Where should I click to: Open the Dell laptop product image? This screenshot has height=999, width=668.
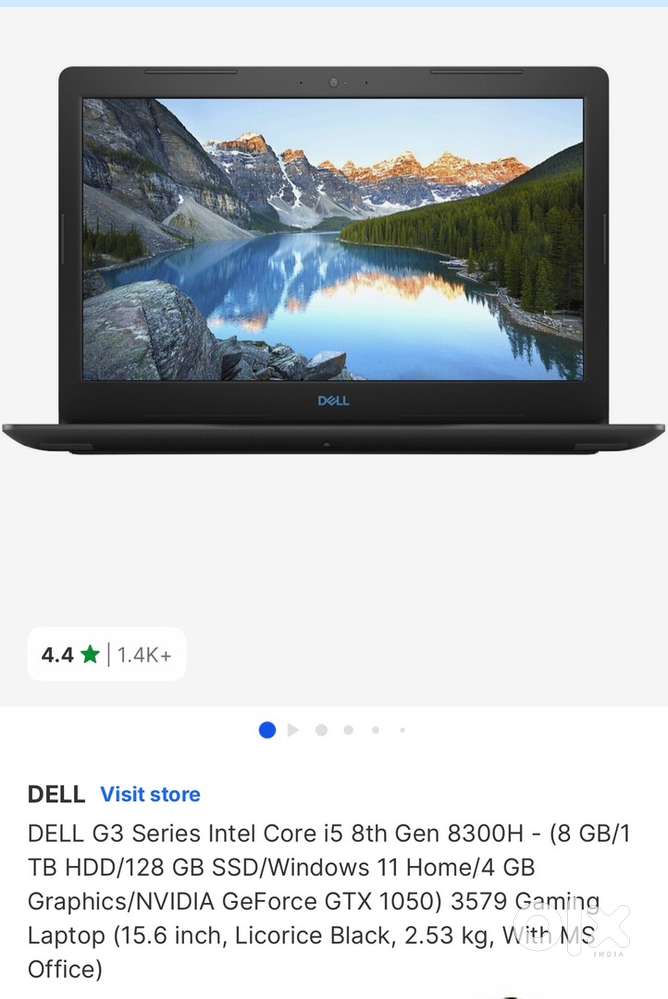pyautogui.click(x=334, y=260)
